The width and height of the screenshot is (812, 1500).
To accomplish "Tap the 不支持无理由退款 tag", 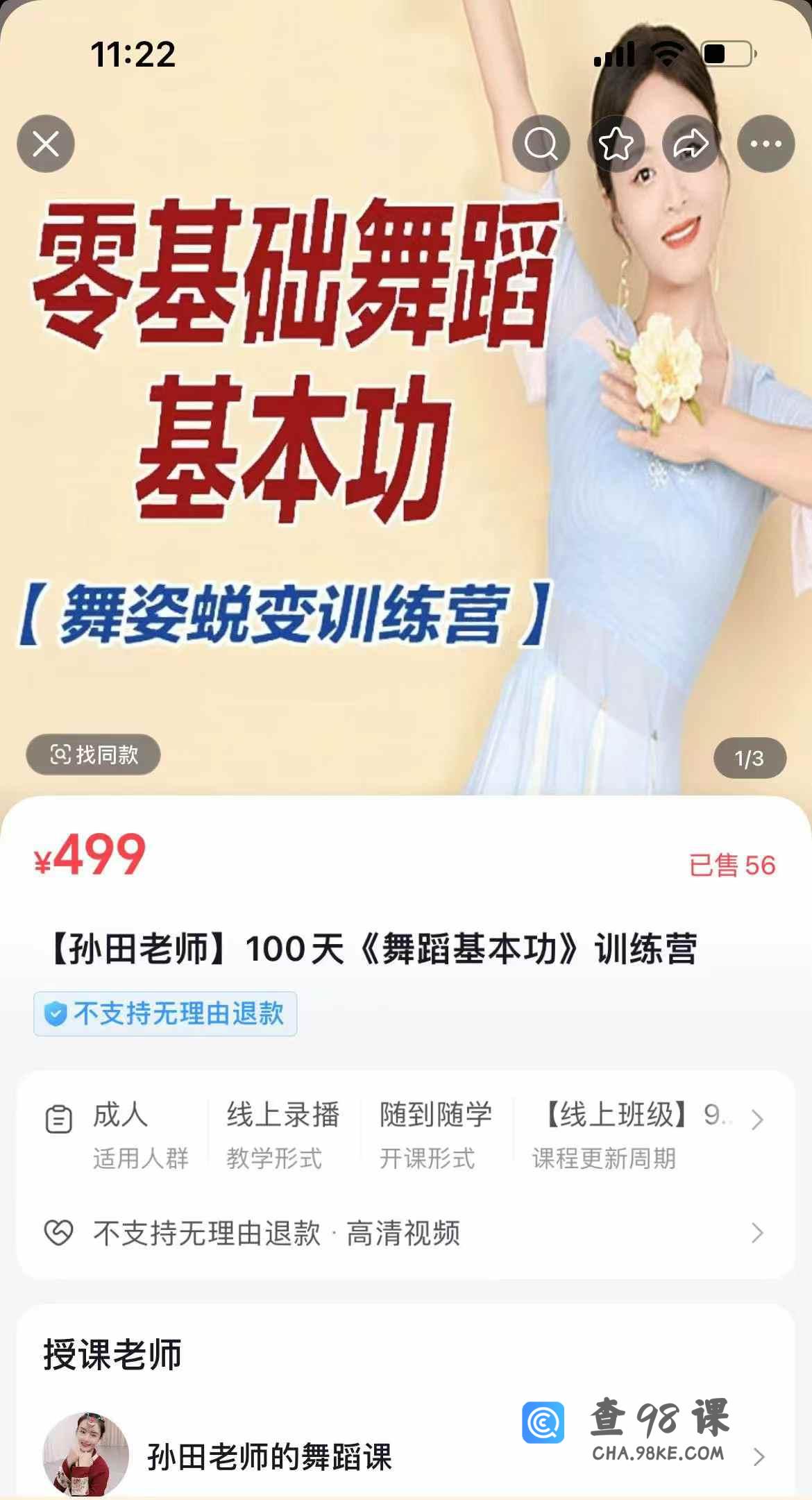I will (x=165, y=1014).
